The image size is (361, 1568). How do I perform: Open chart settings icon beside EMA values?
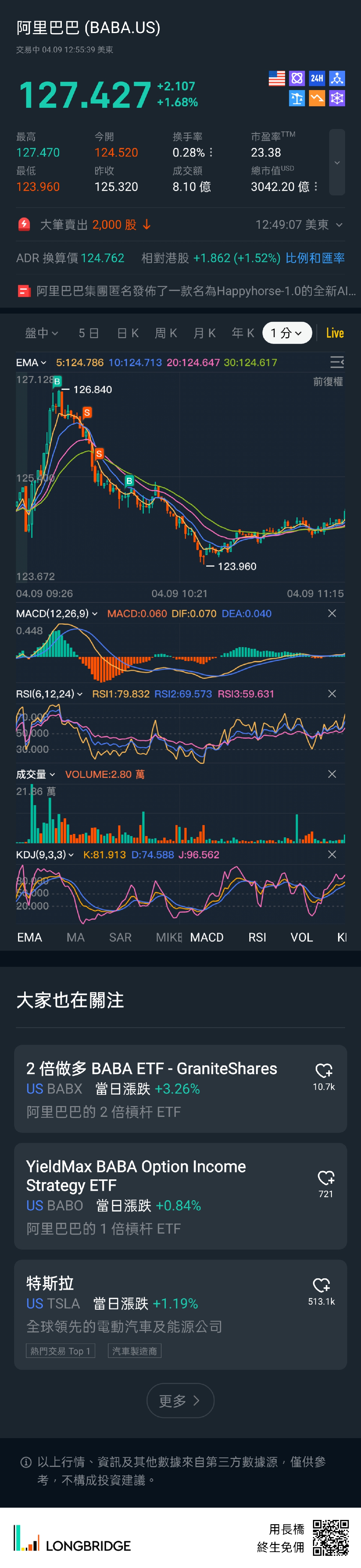pos(337,363)
